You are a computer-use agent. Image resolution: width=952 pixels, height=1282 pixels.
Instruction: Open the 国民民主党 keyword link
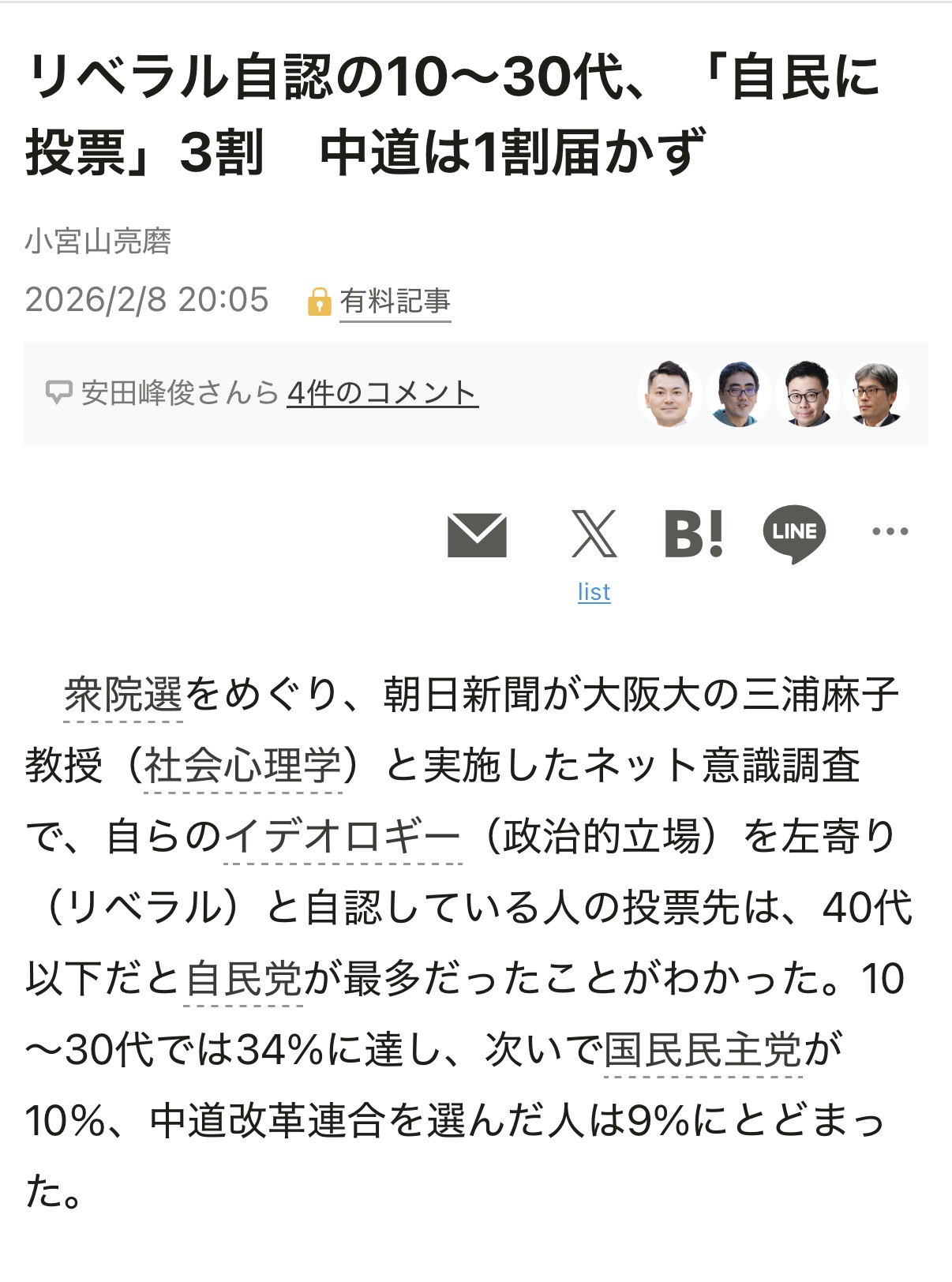click(703, 1049)
